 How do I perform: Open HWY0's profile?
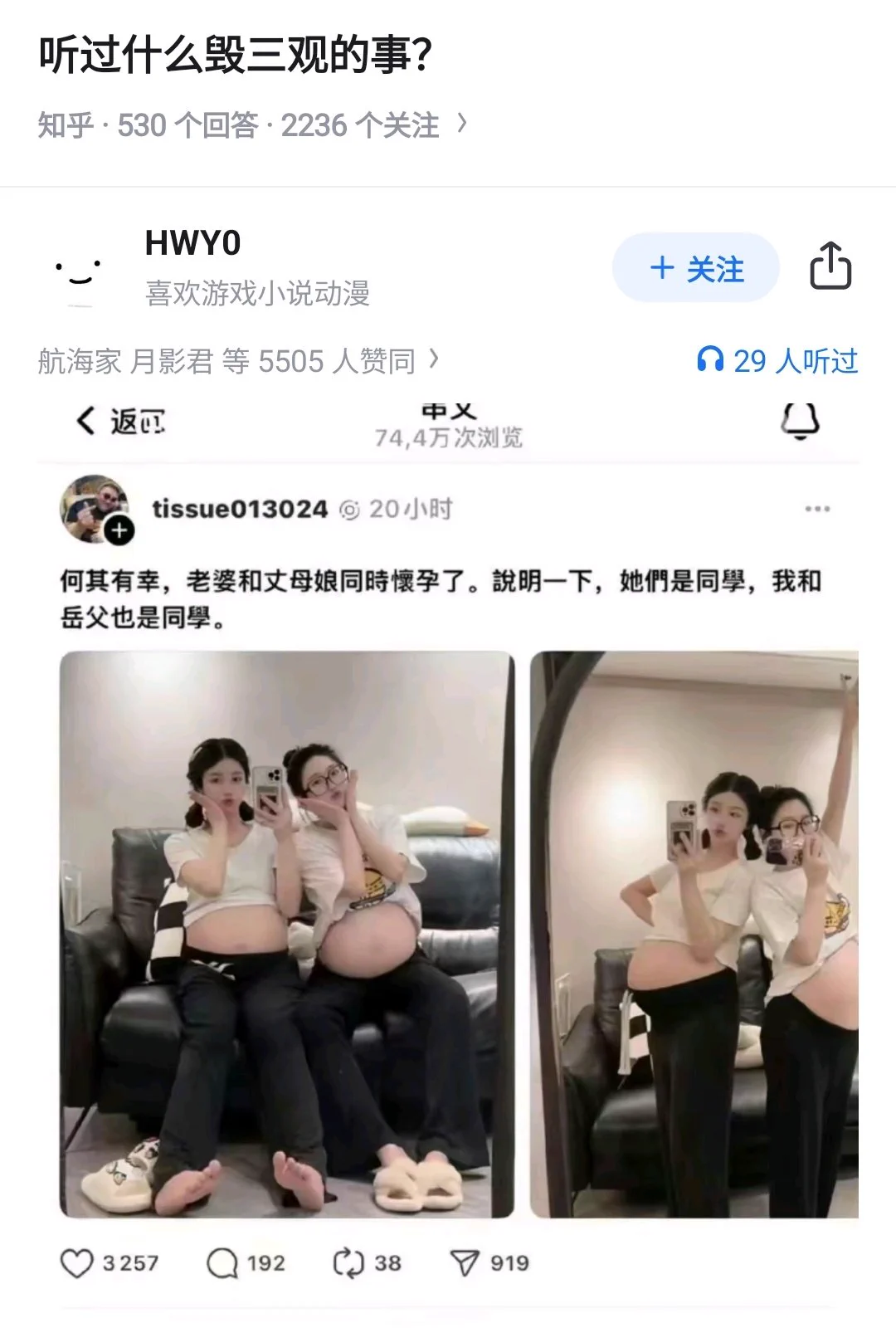tap(192, 244)
